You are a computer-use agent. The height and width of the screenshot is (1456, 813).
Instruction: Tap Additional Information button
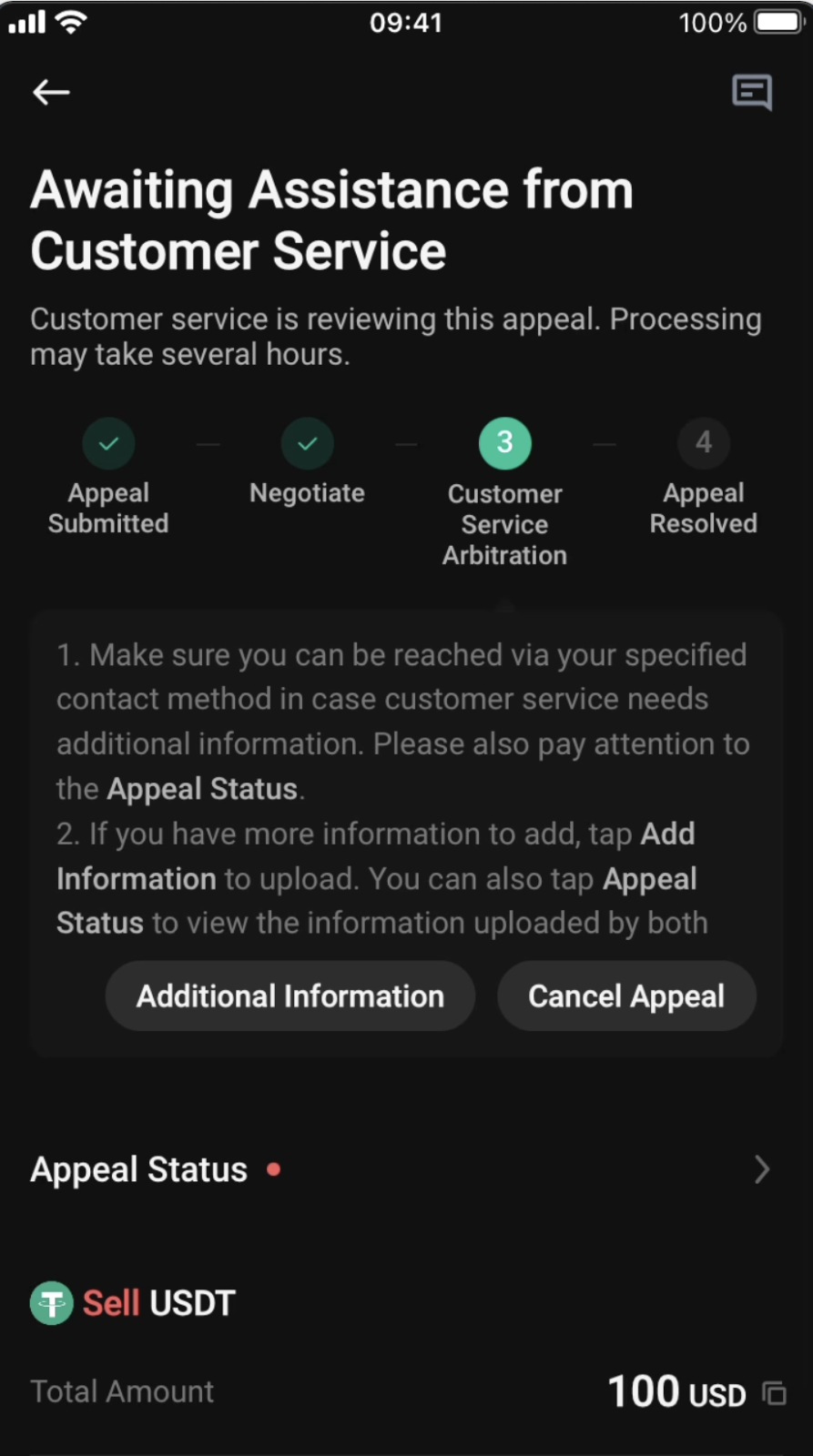click(290, 996)
